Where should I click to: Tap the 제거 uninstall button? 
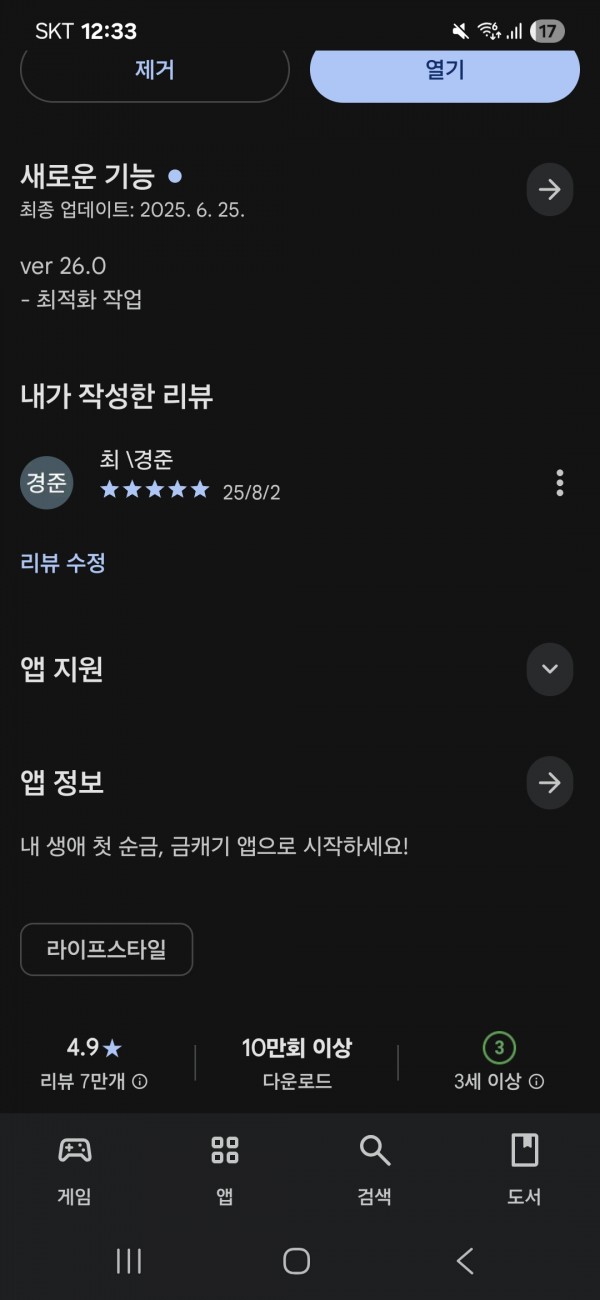(155, 72)
